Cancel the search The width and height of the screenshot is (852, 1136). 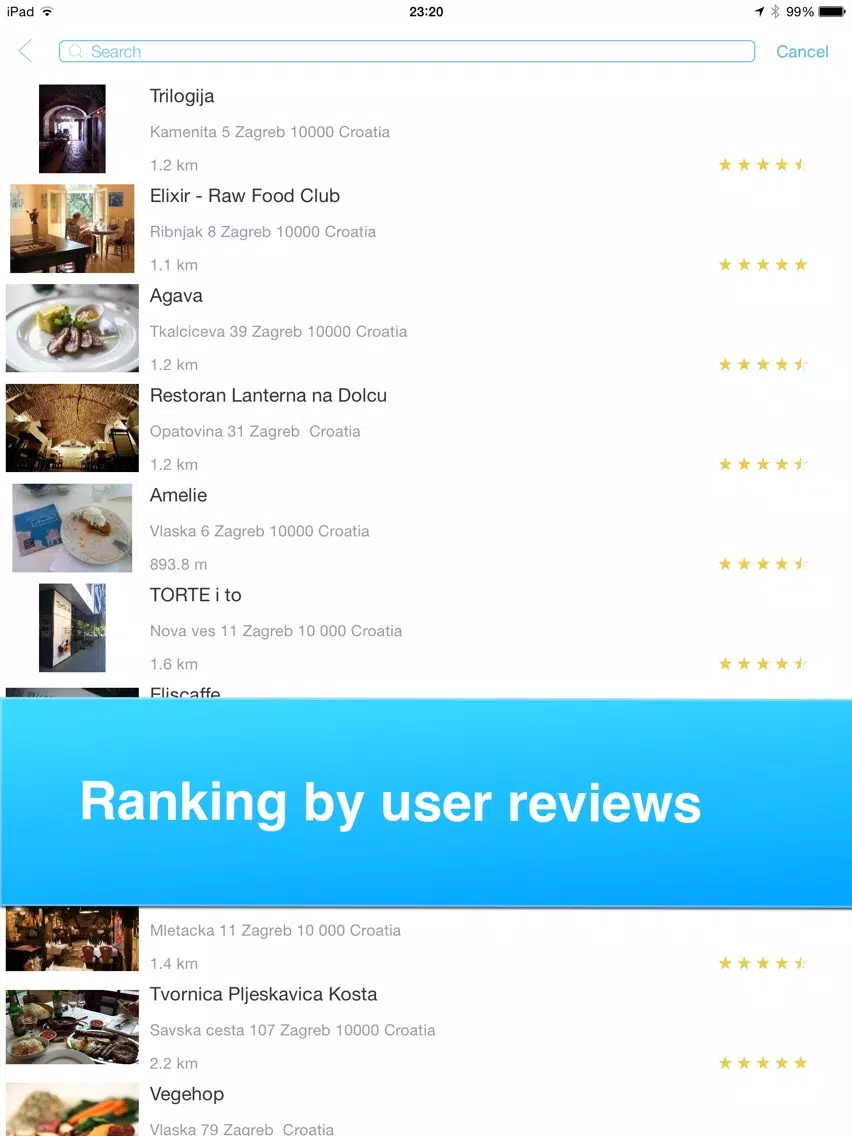802,51
